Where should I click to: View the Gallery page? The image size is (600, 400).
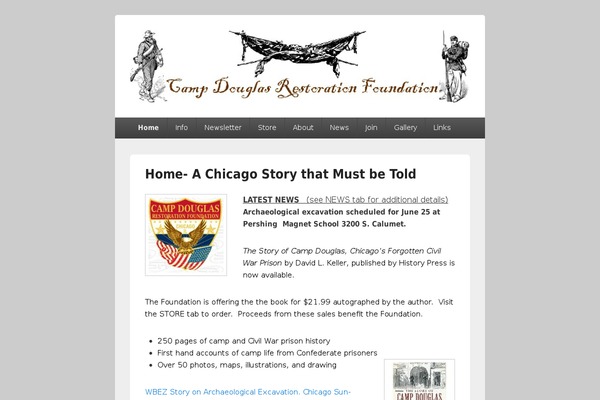click(x=405, y=128)
